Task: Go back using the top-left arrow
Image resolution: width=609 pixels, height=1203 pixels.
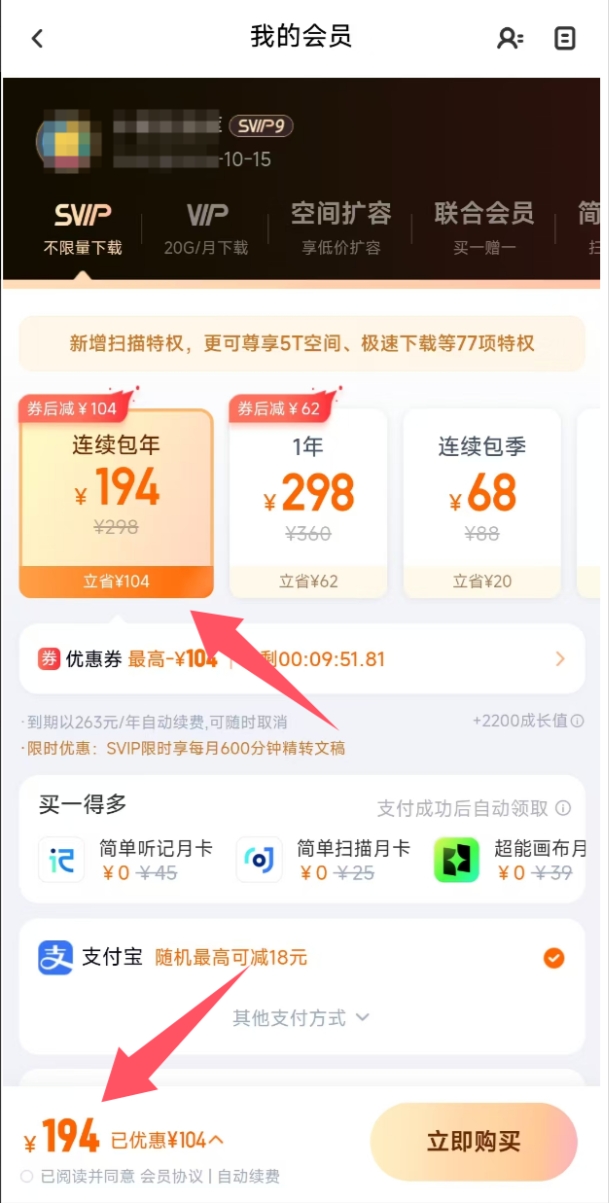Action: pos(37,39)
